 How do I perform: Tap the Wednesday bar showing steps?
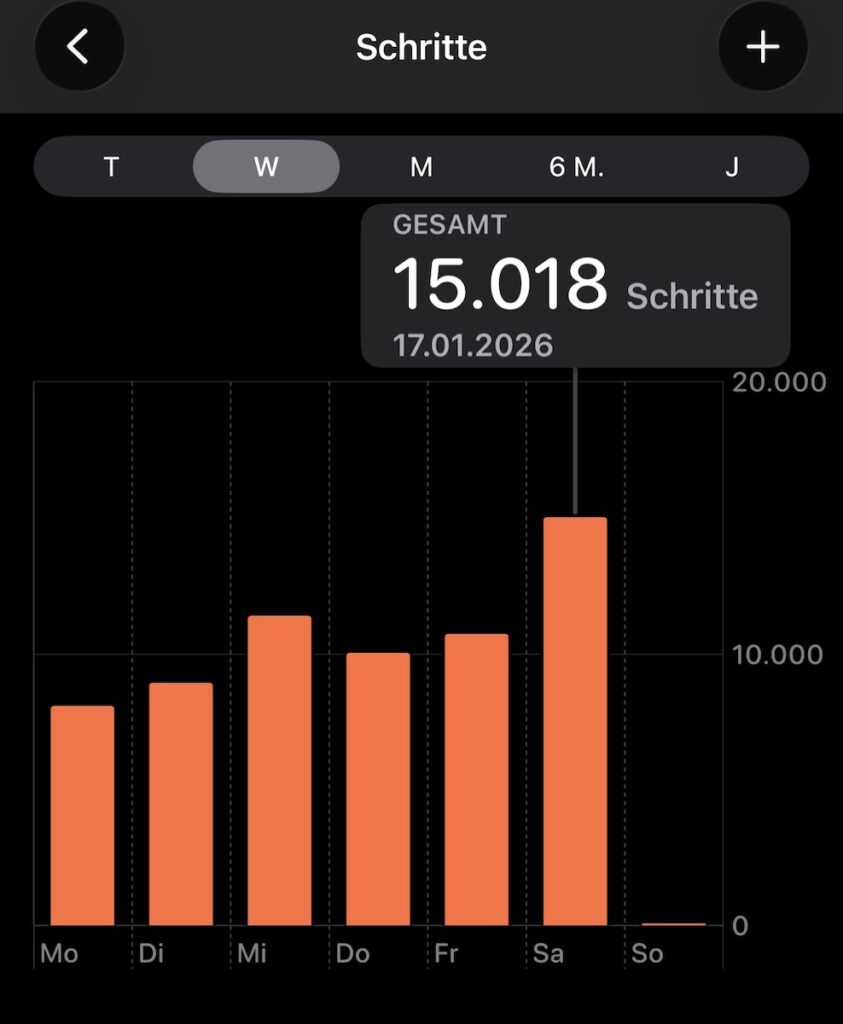[280, 770]
